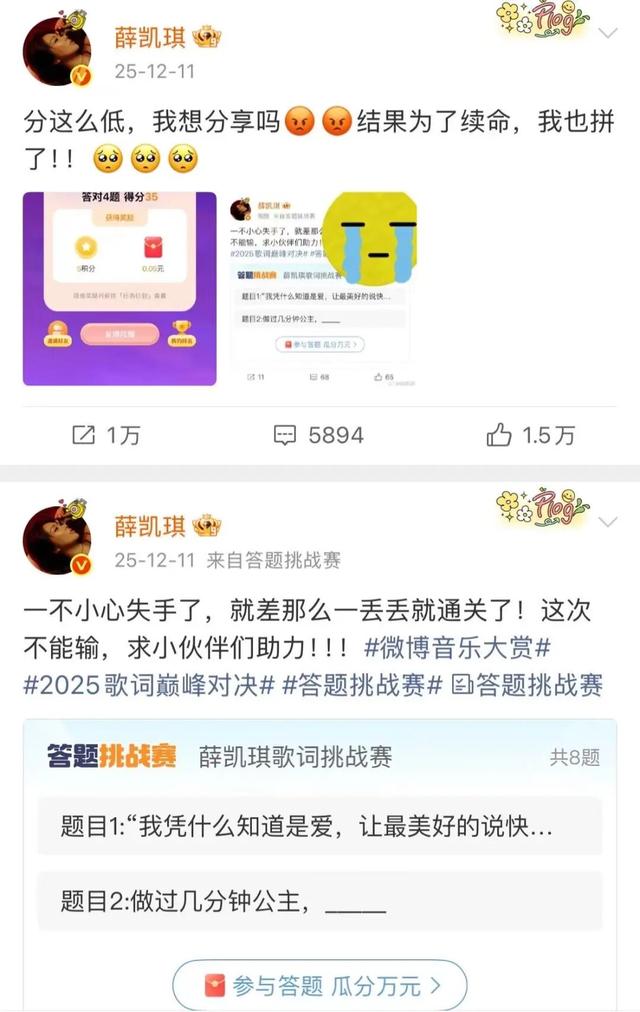
Task: Expand the chevron menu on the 分这么低 post
Action: tap(607, 34)
